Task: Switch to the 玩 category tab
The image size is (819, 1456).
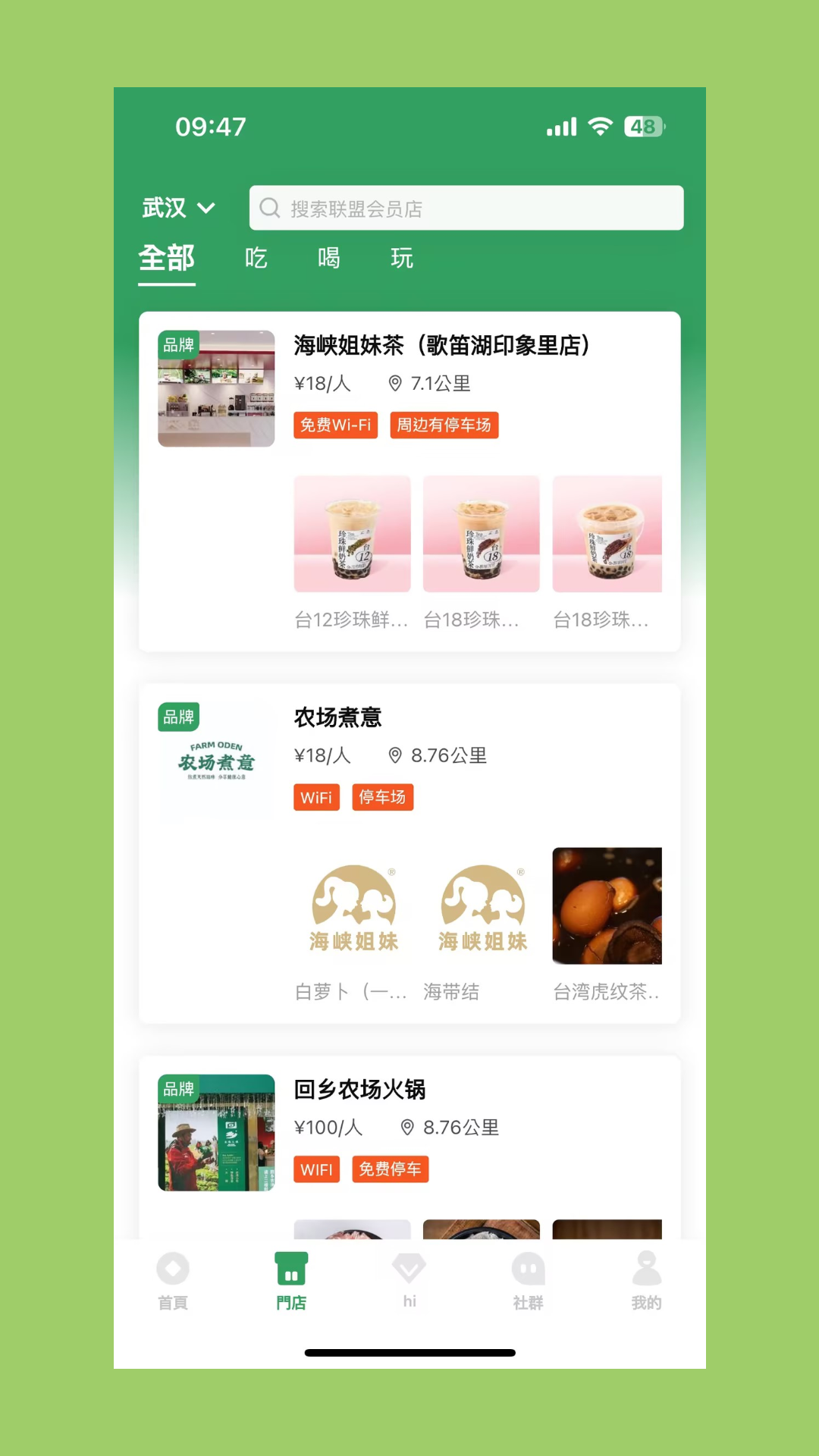Action: click(401, 259)
